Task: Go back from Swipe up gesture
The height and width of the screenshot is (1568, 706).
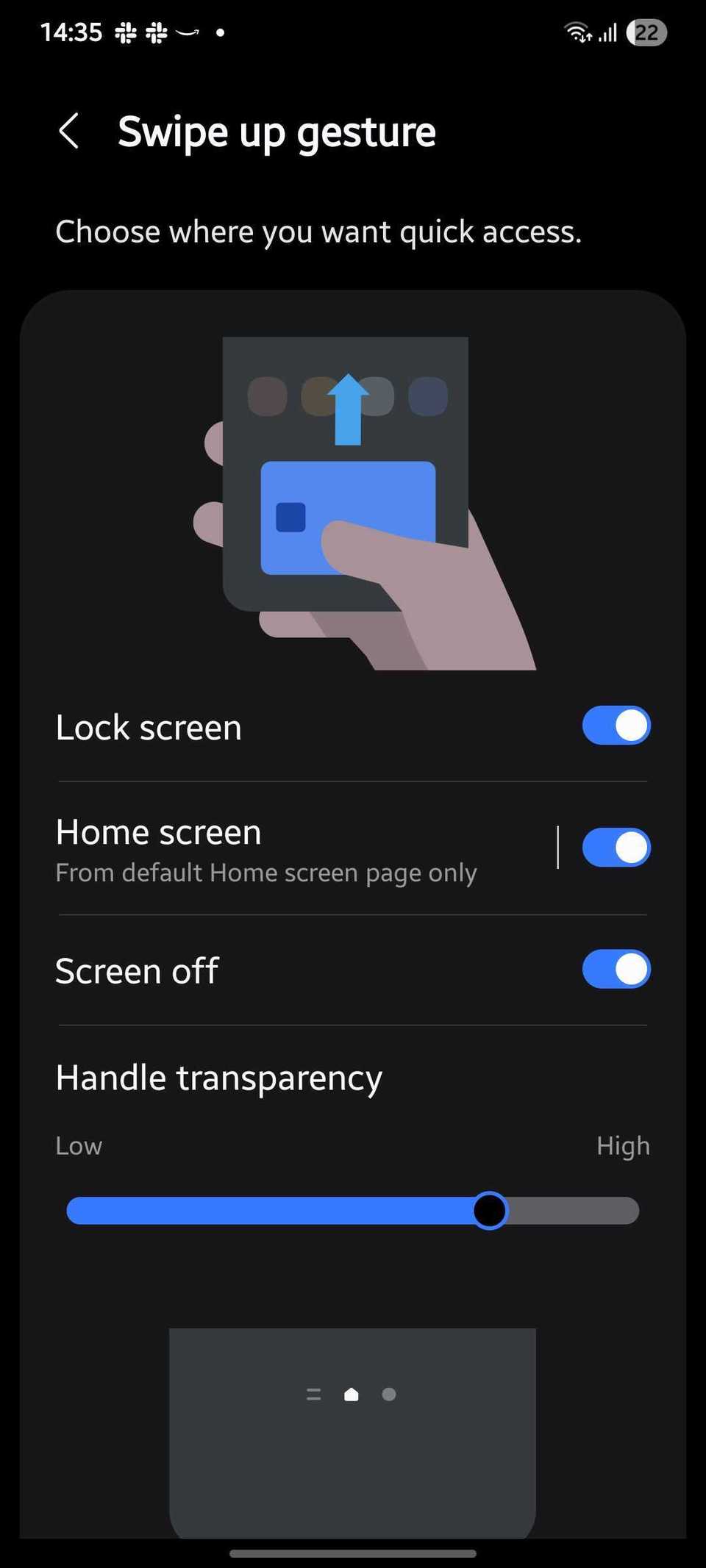Action: [x=69, y=132]
